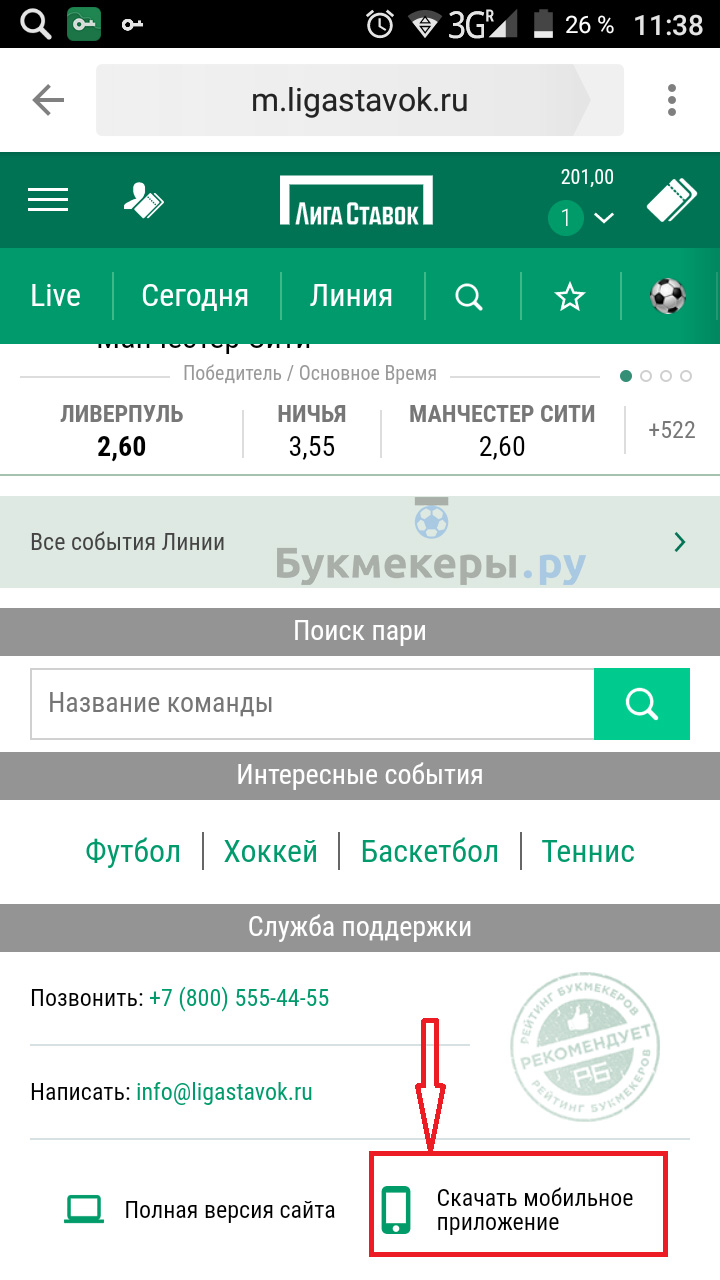The width and height of the screenshot is (720, 1280).
Task: Switch to the Live tab
Action: point(56,296)
